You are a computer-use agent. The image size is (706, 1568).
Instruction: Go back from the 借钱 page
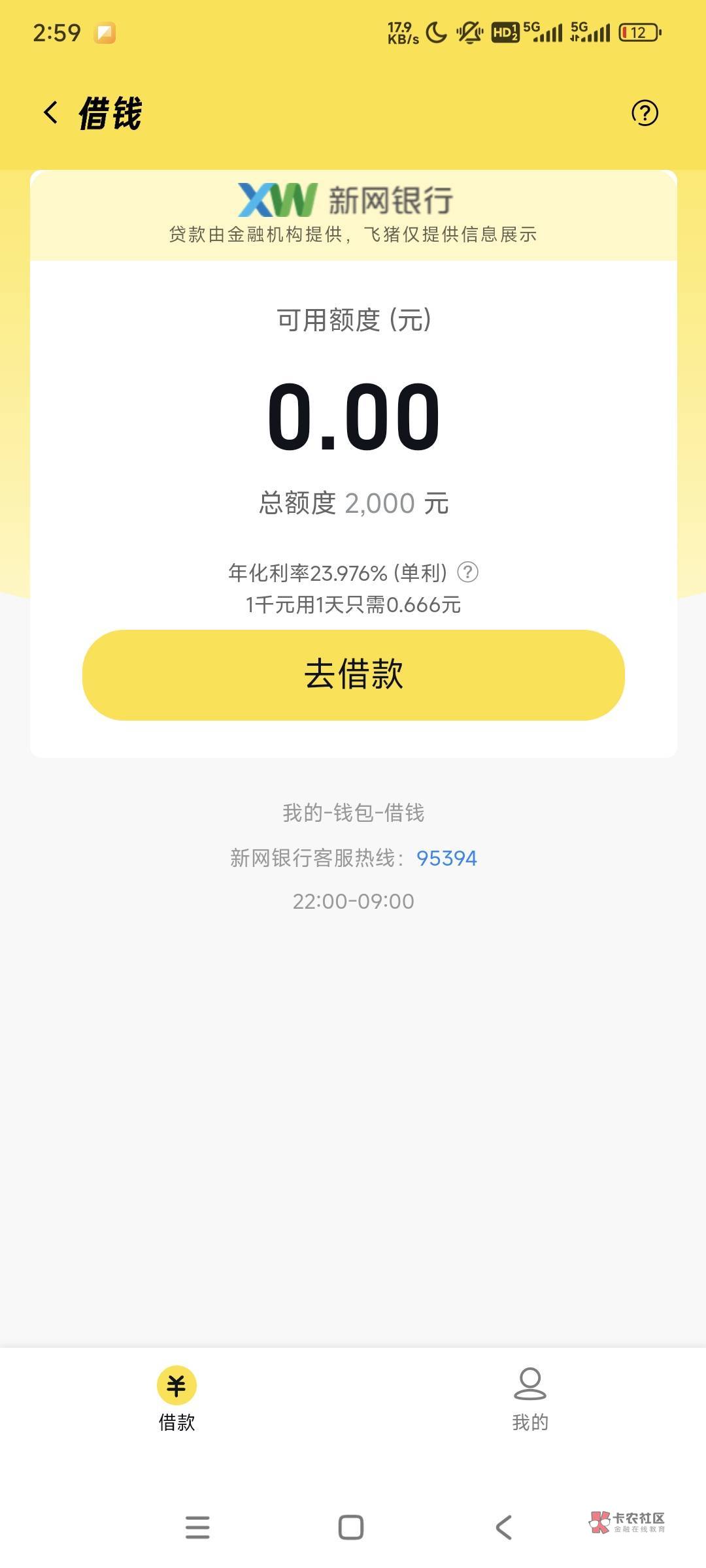51,112
